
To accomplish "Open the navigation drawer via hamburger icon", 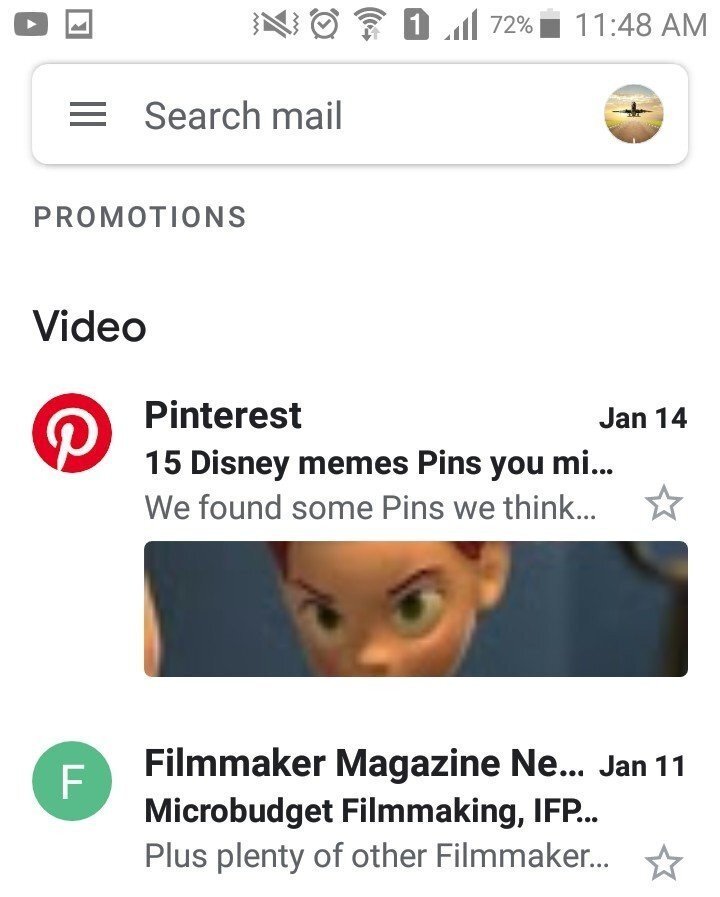I will 89,114.
